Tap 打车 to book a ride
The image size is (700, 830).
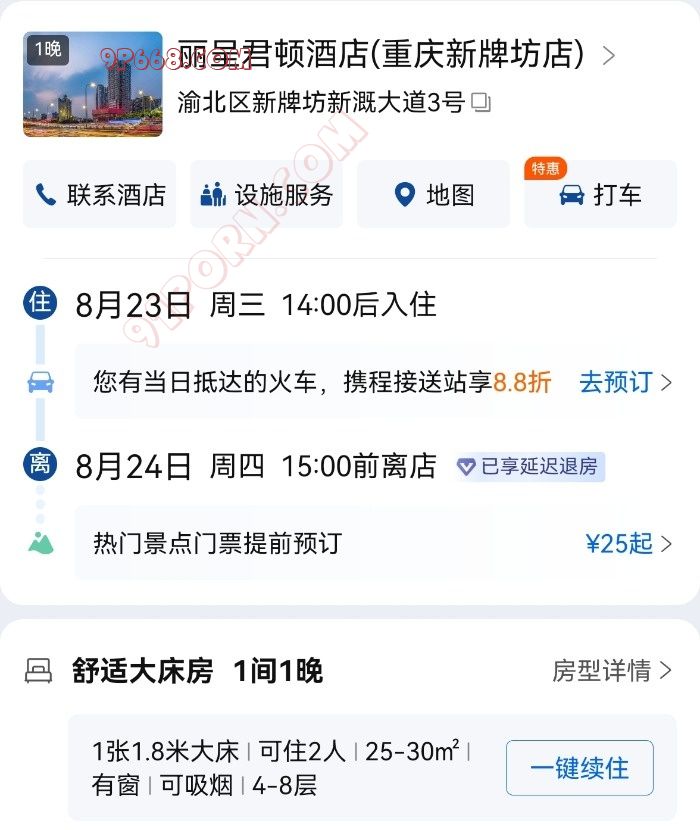point(600,194)
